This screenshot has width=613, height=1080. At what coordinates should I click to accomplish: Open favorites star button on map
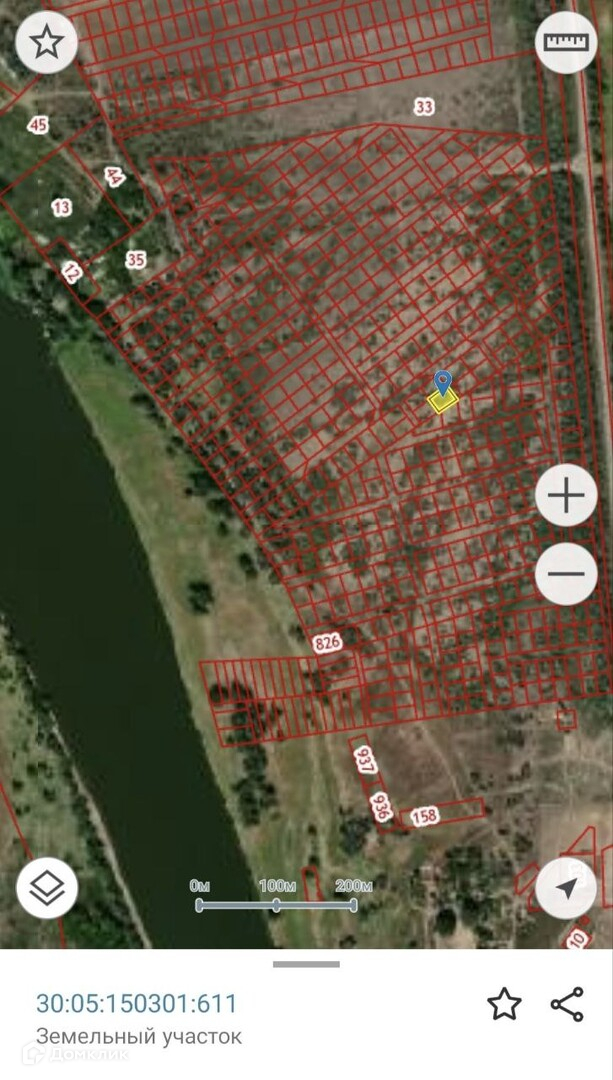(46, 43)
